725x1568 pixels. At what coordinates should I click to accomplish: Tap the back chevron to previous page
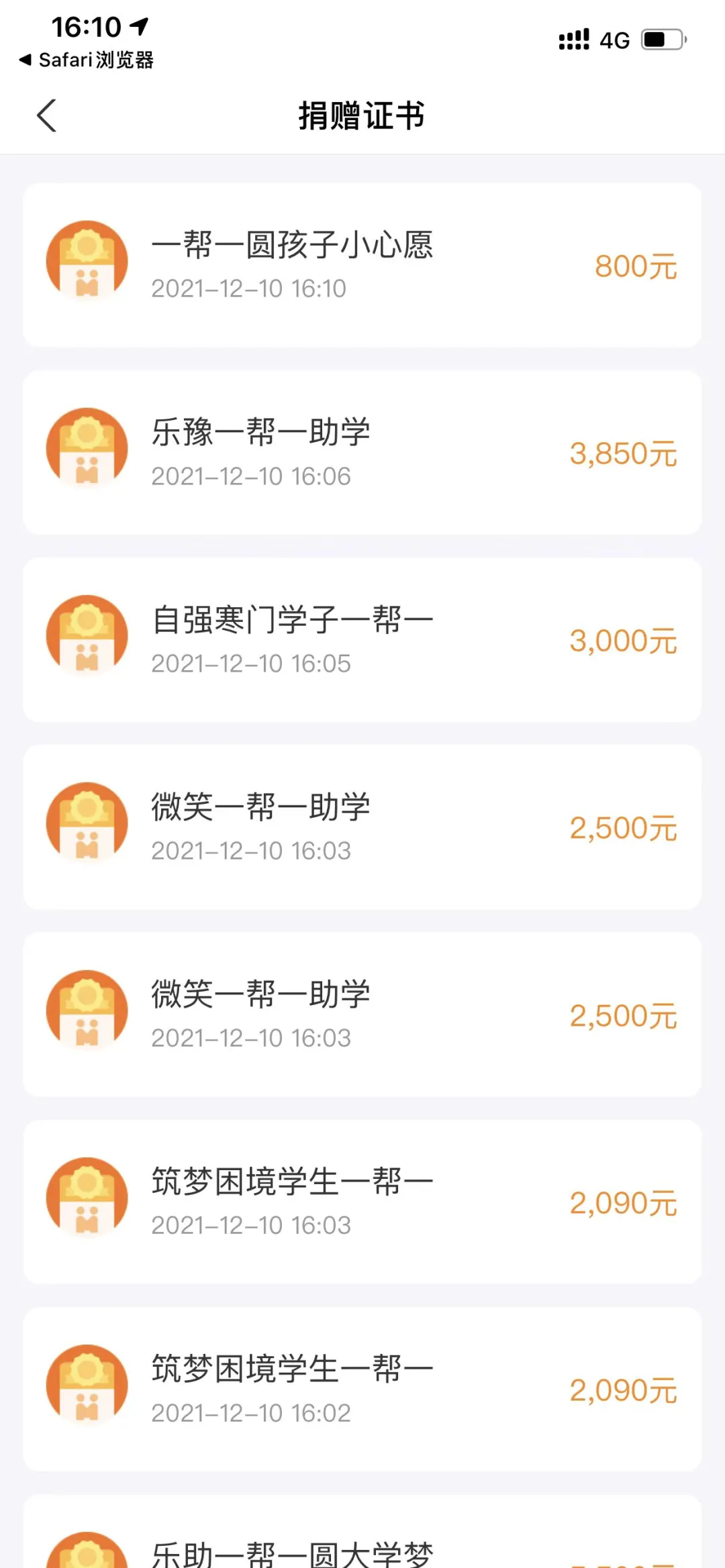pos(46,115)
